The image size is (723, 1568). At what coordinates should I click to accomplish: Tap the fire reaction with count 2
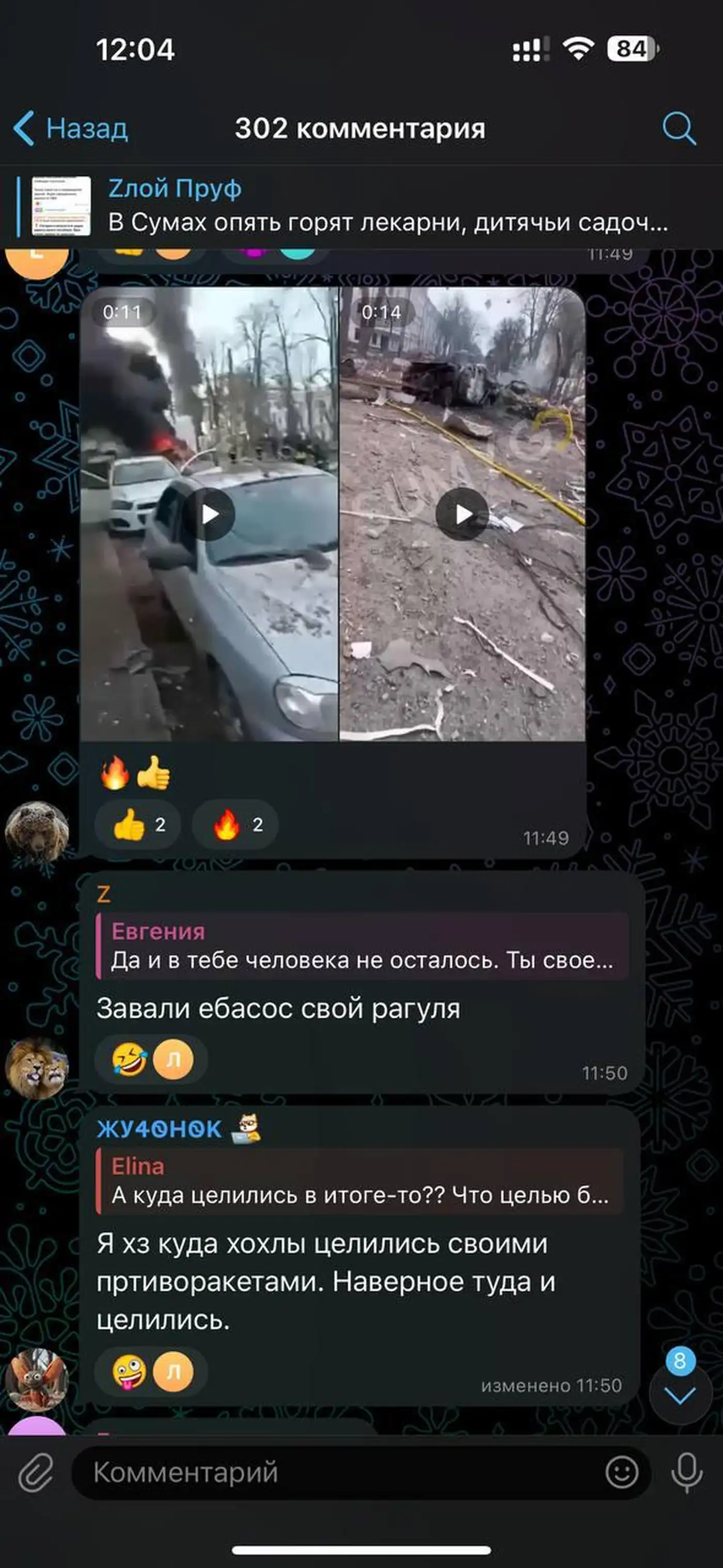point(235,825)
